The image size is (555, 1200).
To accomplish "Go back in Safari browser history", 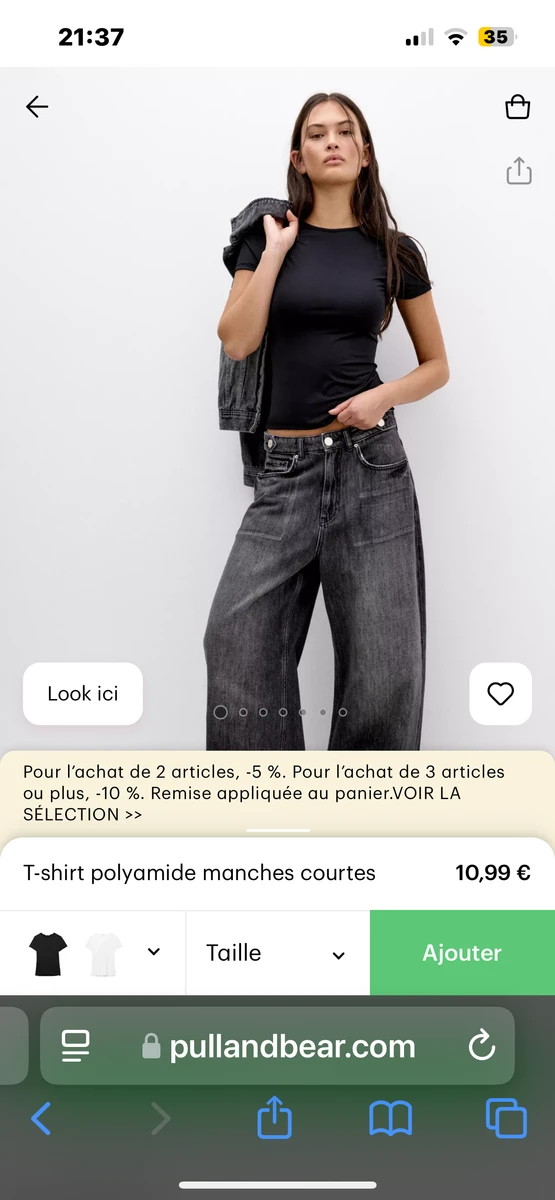I will (41, 1118).
